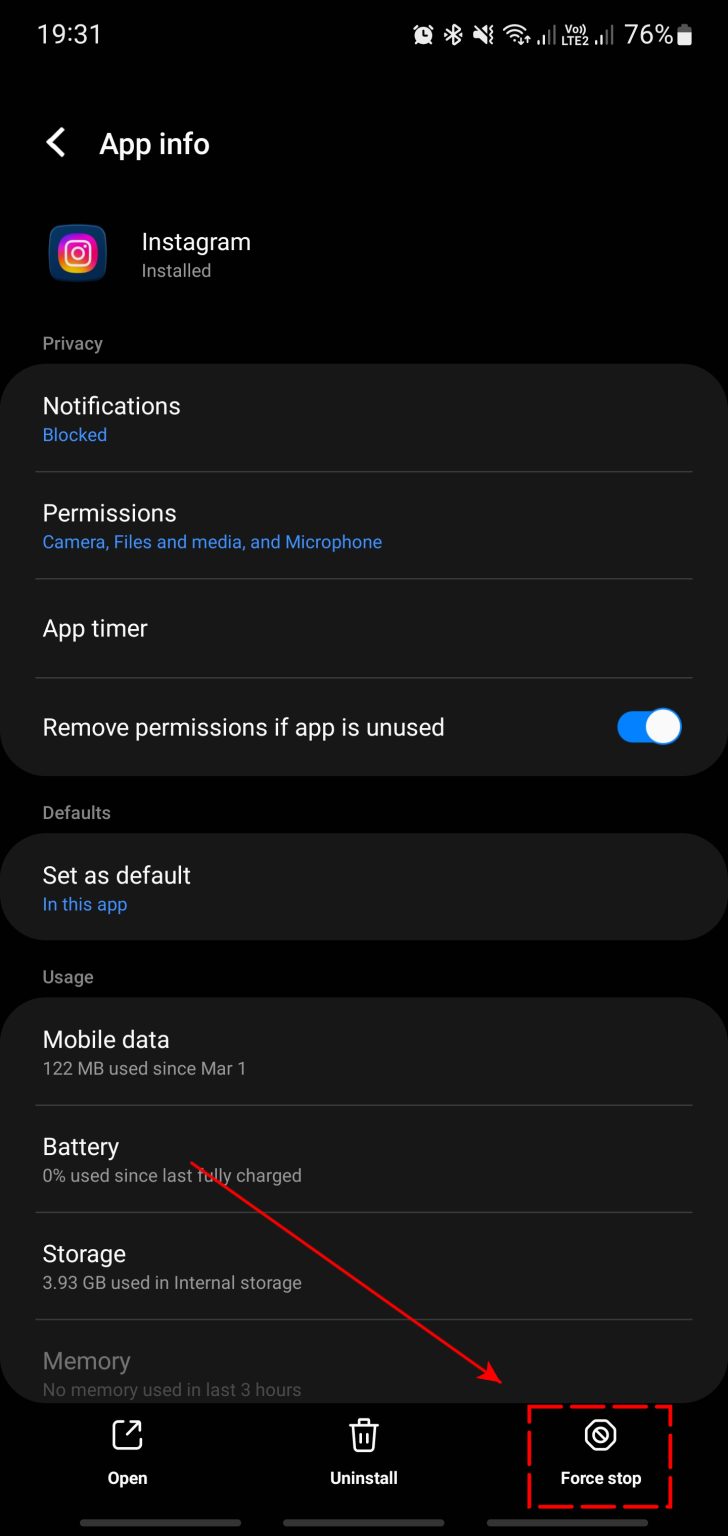
Task: Open Memory usage details
Action: (364, 1370)
